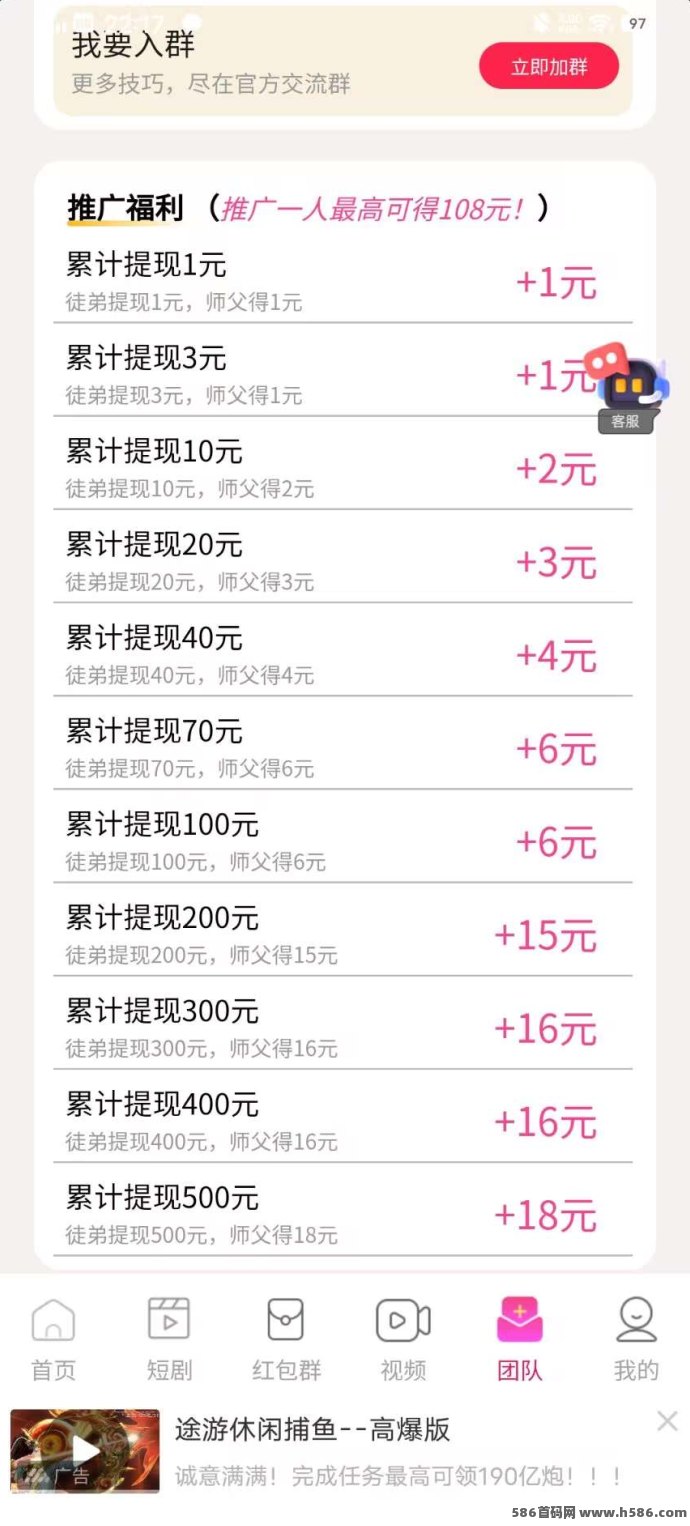Open the 红包群 tab

[286, 1338]
